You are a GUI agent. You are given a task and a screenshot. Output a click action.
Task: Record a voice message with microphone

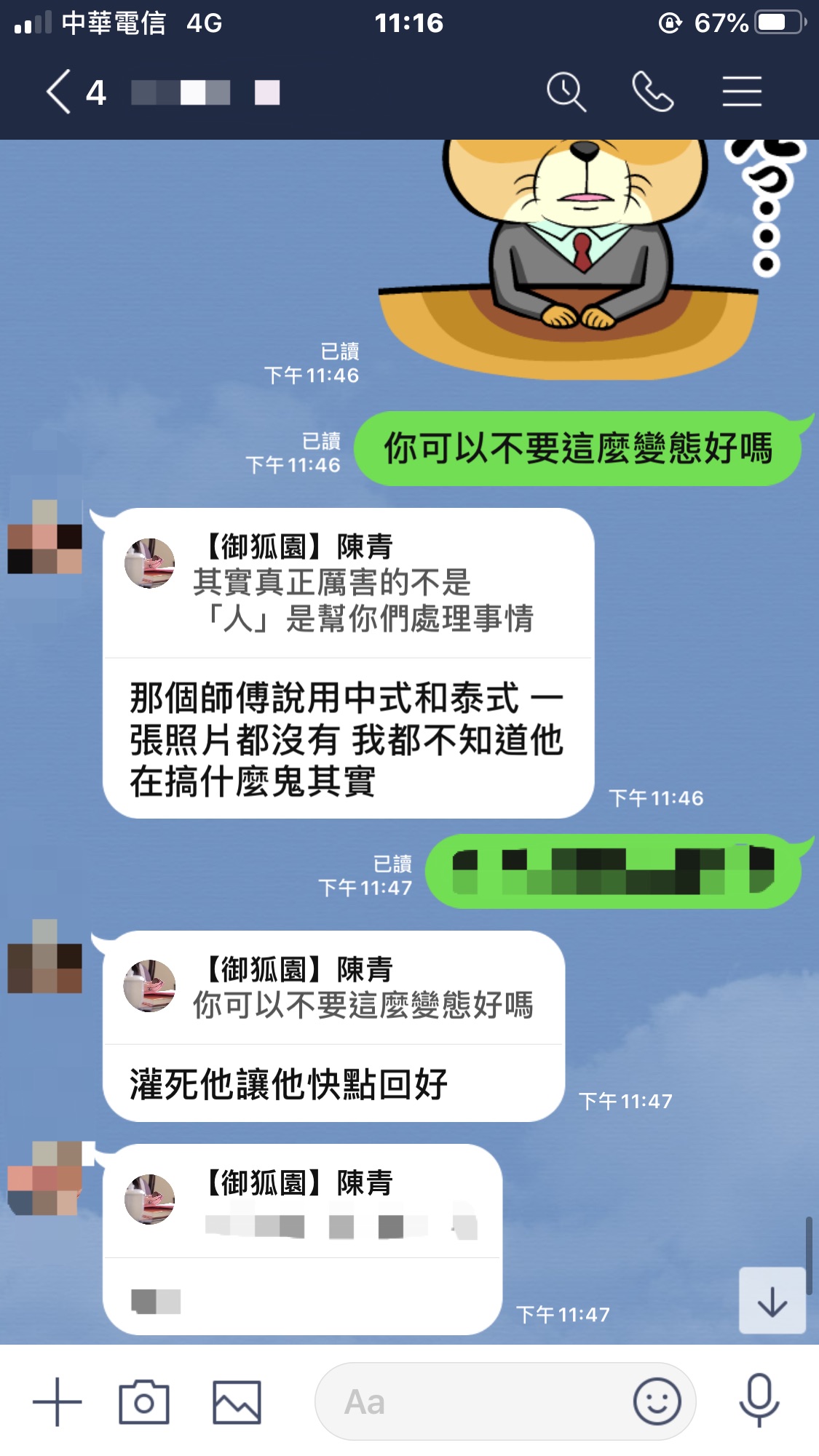(x=759, y=1401)
